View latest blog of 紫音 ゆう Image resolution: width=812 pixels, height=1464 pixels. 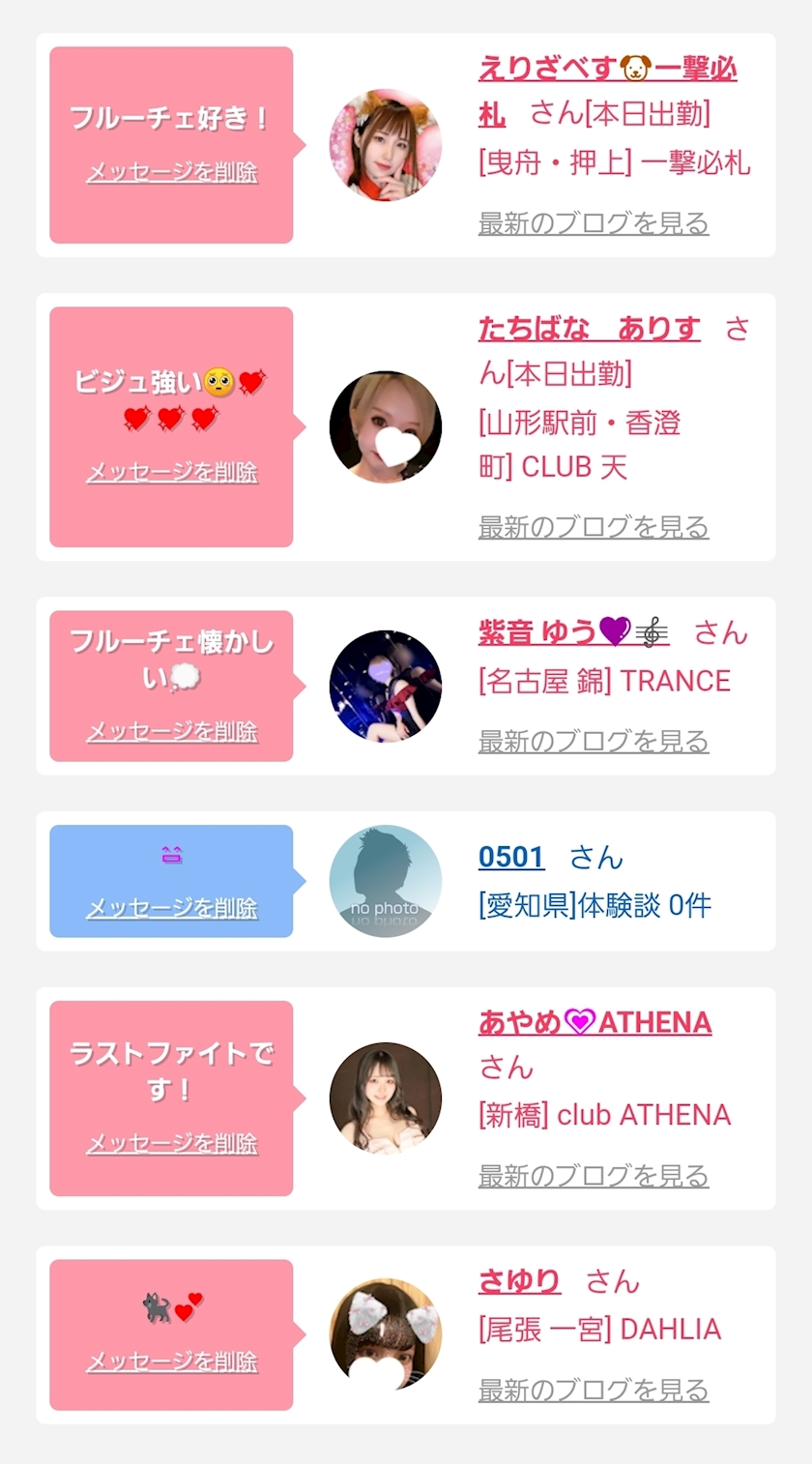pos(594,742)
